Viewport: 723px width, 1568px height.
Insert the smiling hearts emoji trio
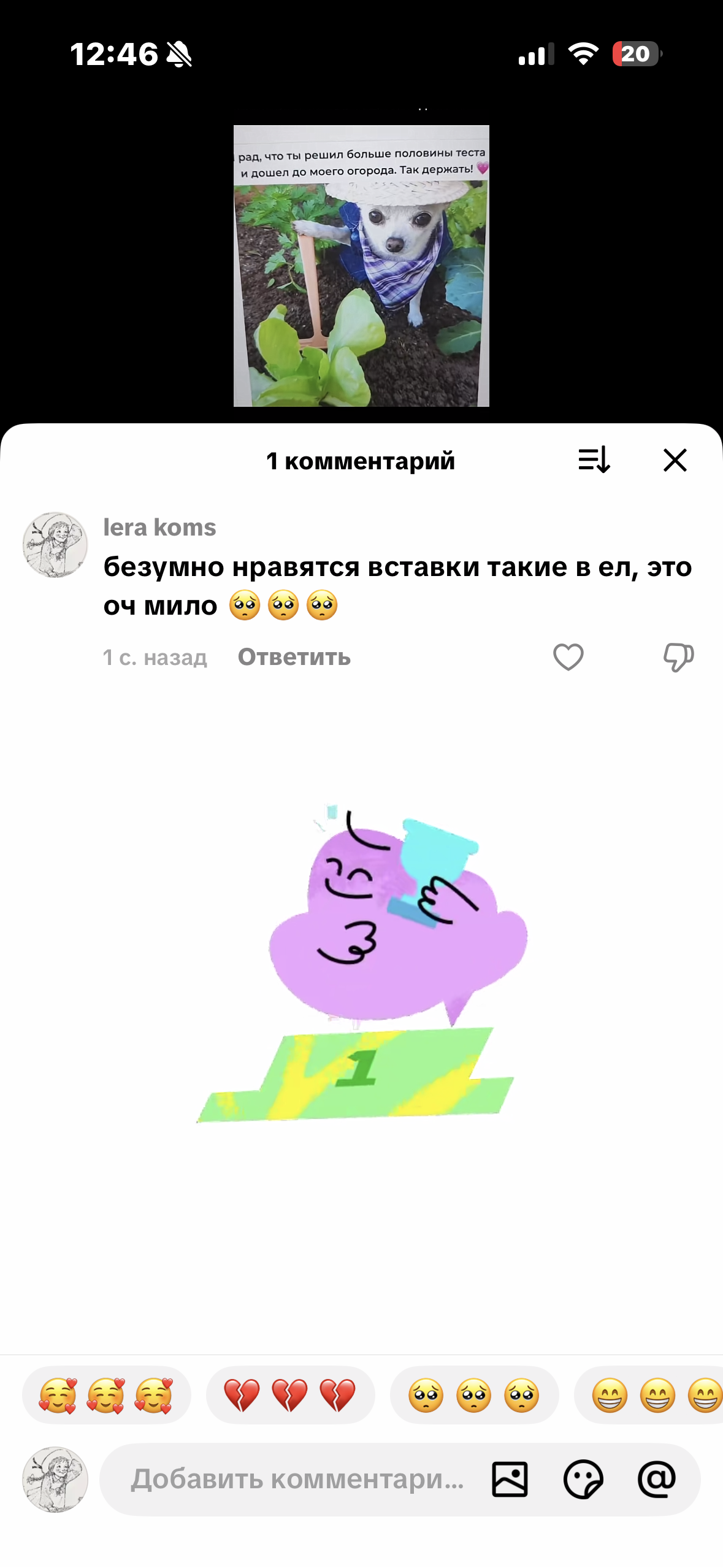tap(106, 1395)
